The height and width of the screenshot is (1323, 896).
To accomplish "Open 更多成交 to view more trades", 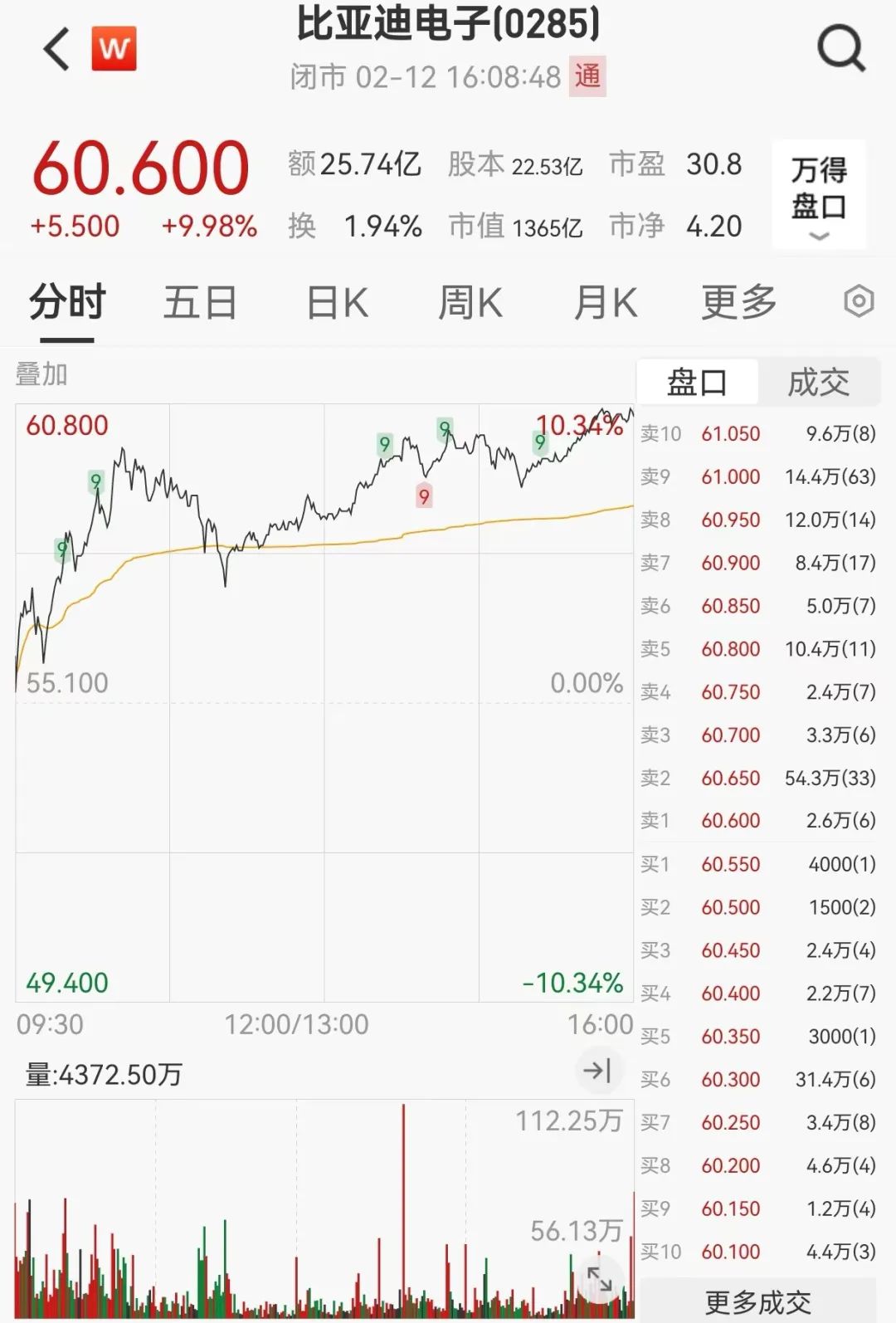I will [757, 1301].
